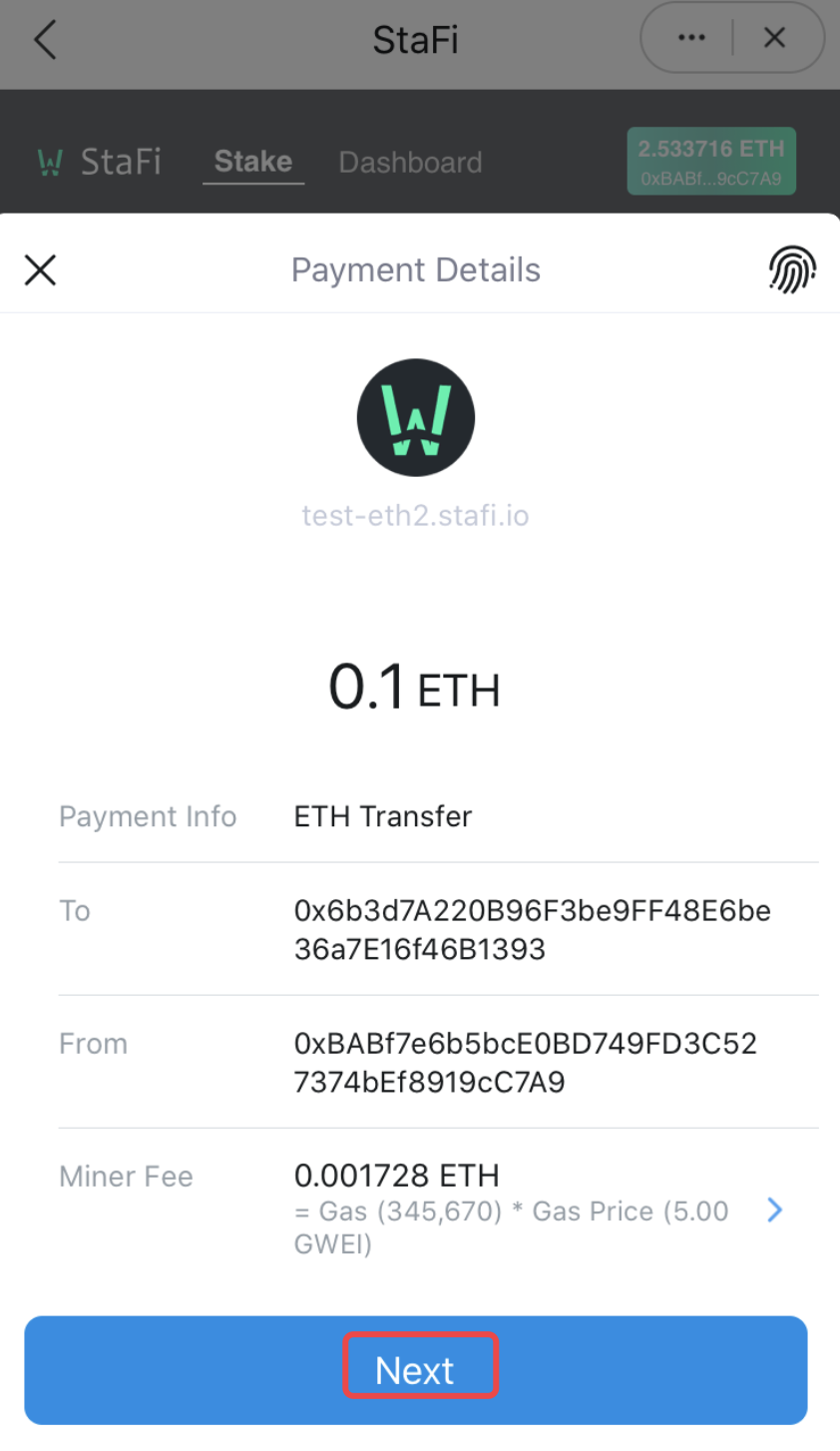
Task: Open the wallet balance 2.533716 ETH badge
Action: 710,161
